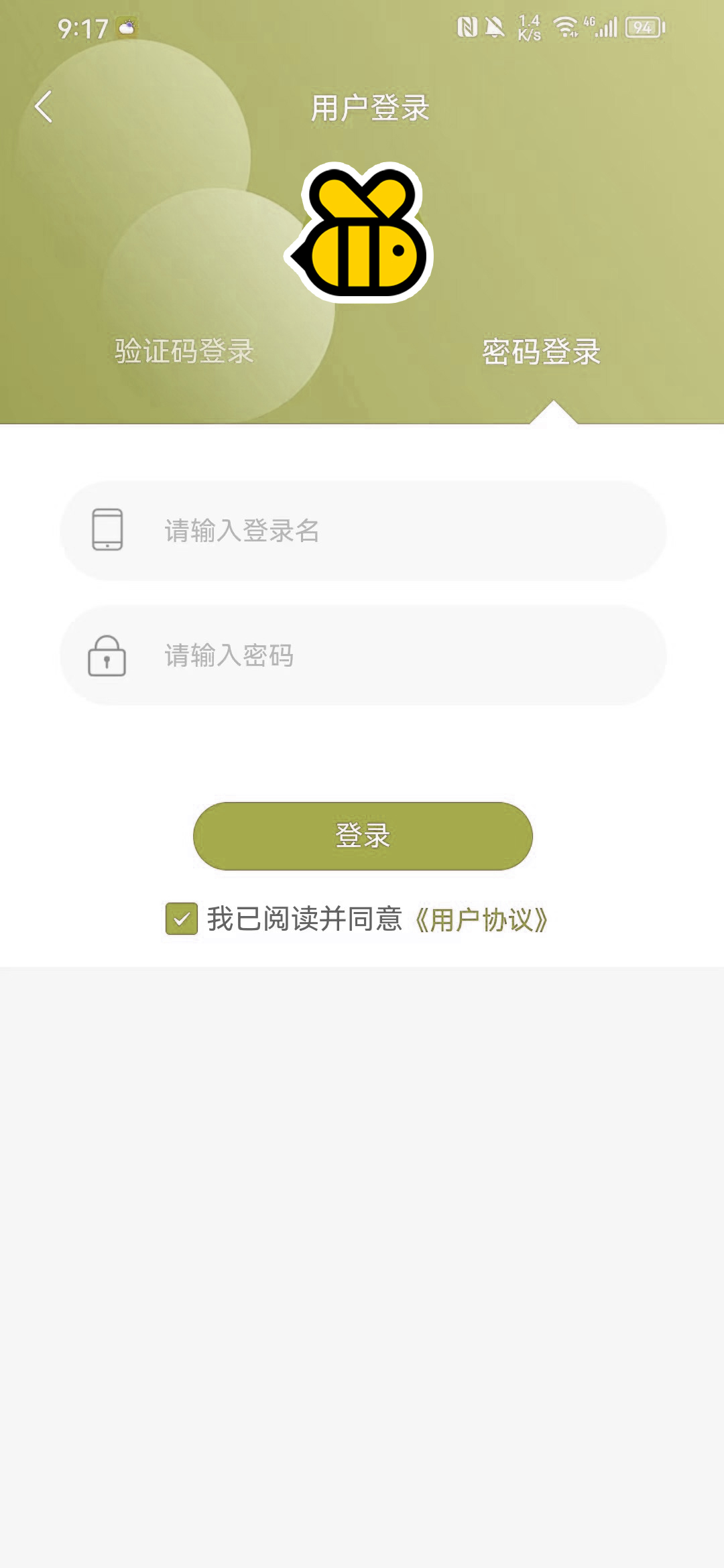Uncheck the 我已阅读并同意 checkbox

[x=182, y=919]
